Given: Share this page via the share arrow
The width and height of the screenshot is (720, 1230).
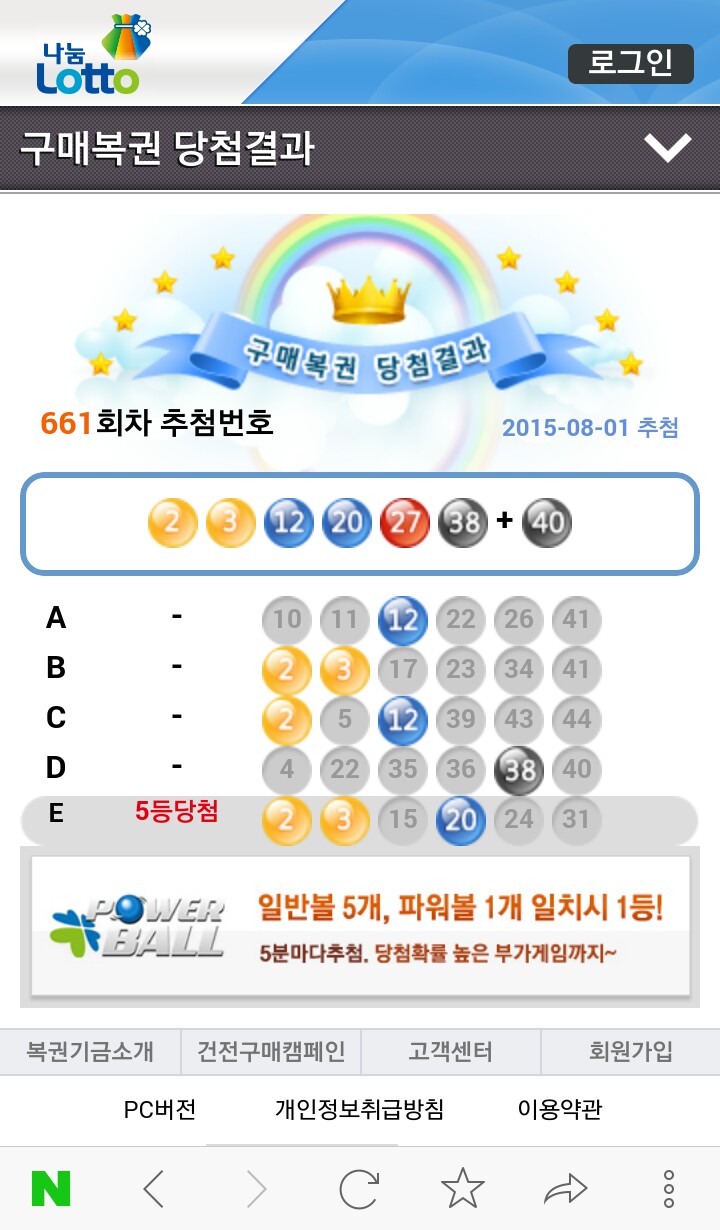Looking at the screenshot, I should (x=565, y=1189).
